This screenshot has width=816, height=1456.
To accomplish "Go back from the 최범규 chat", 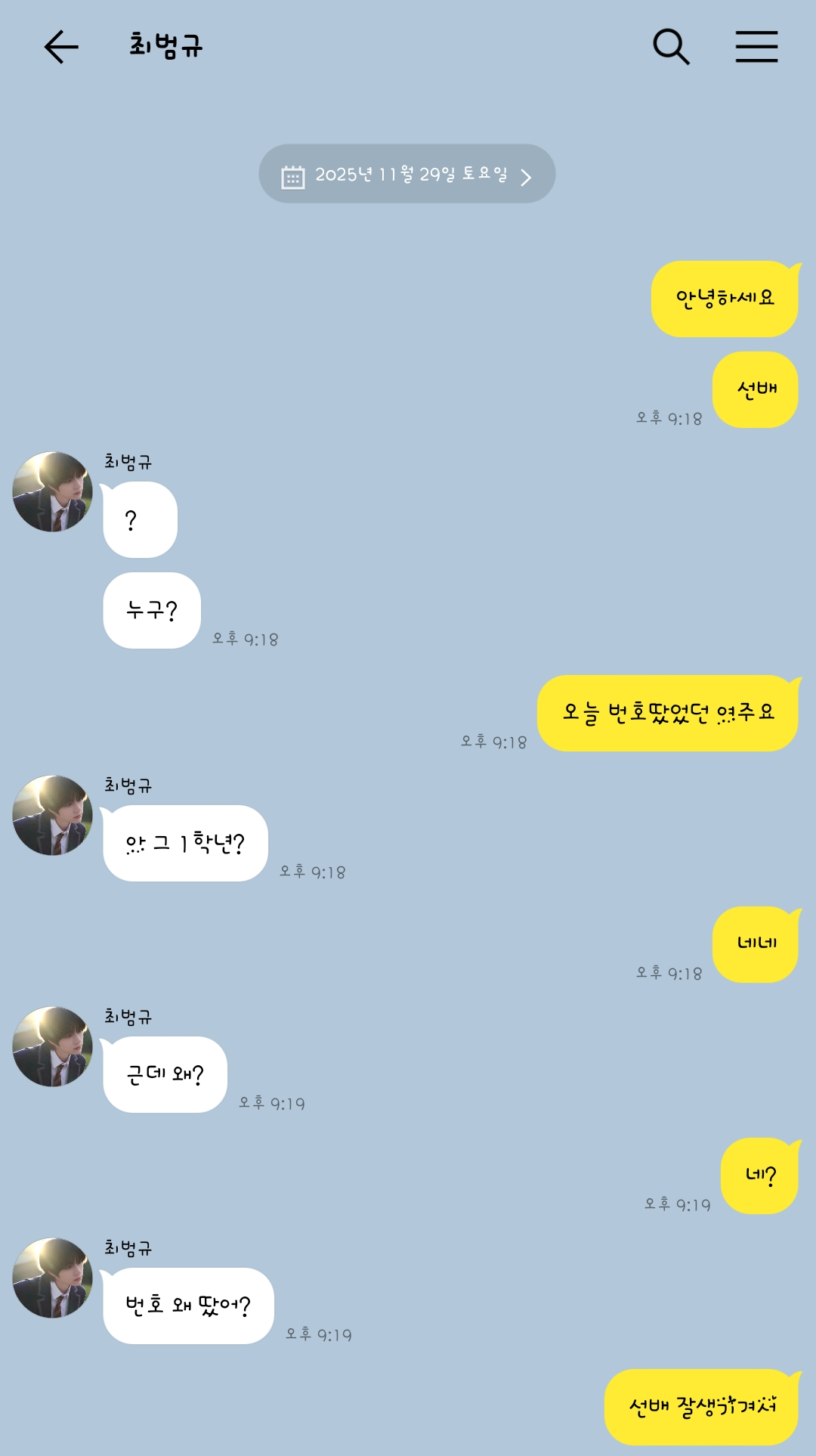I will (61, 47).
